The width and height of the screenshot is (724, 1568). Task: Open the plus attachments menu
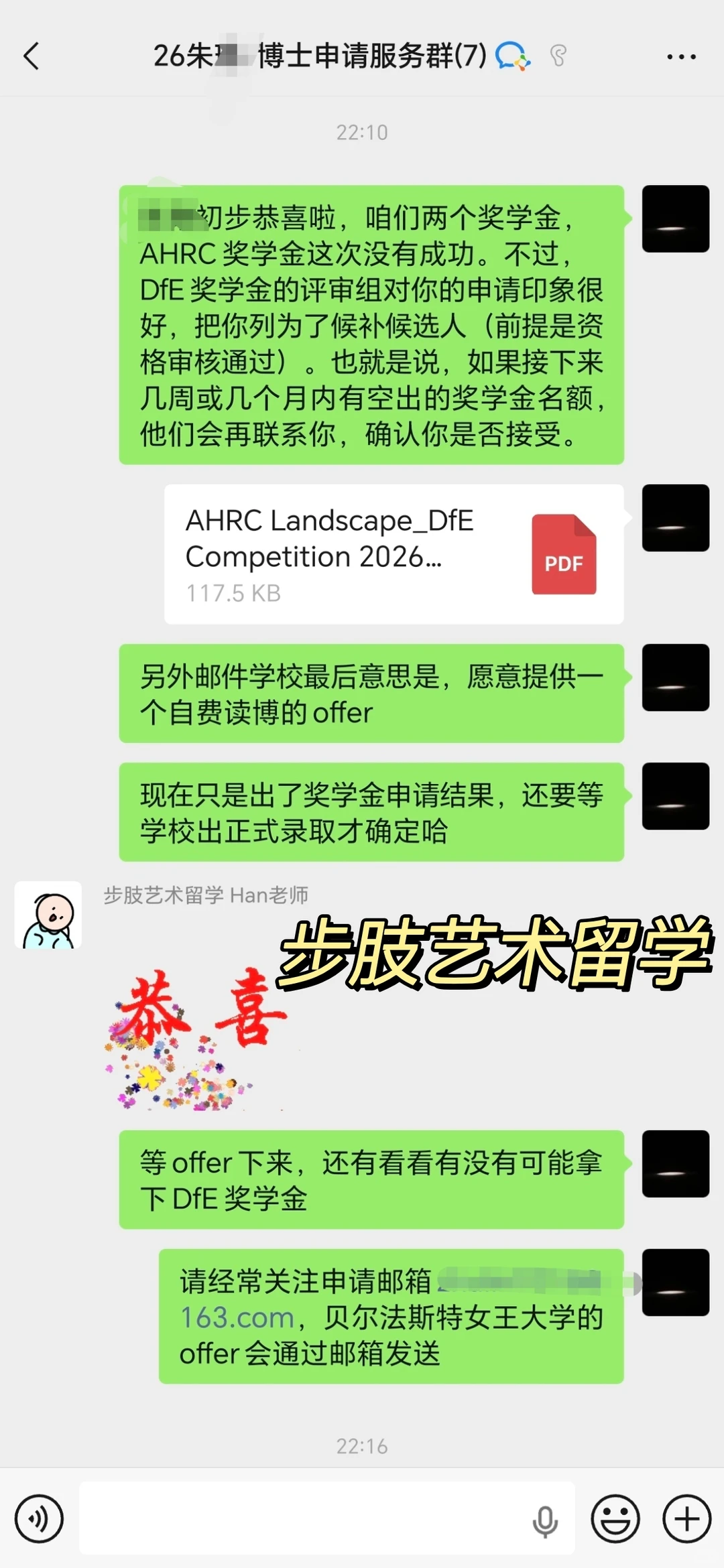pyautogui.click(x=686, y=1519)
